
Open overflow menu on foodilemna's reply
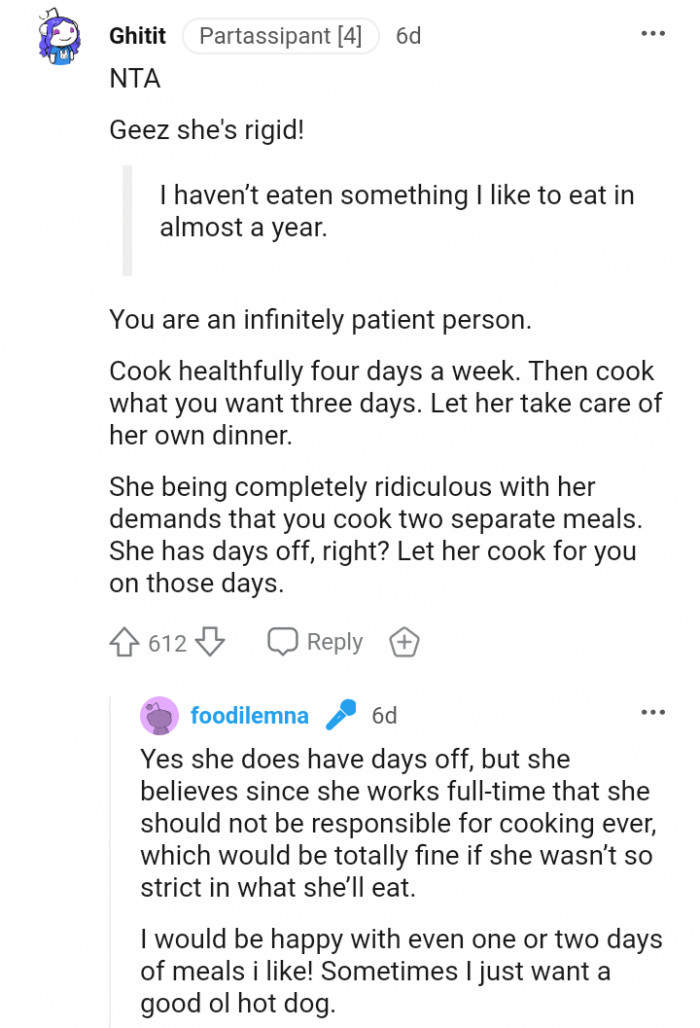pyautogui.click(x=652, y=713)
